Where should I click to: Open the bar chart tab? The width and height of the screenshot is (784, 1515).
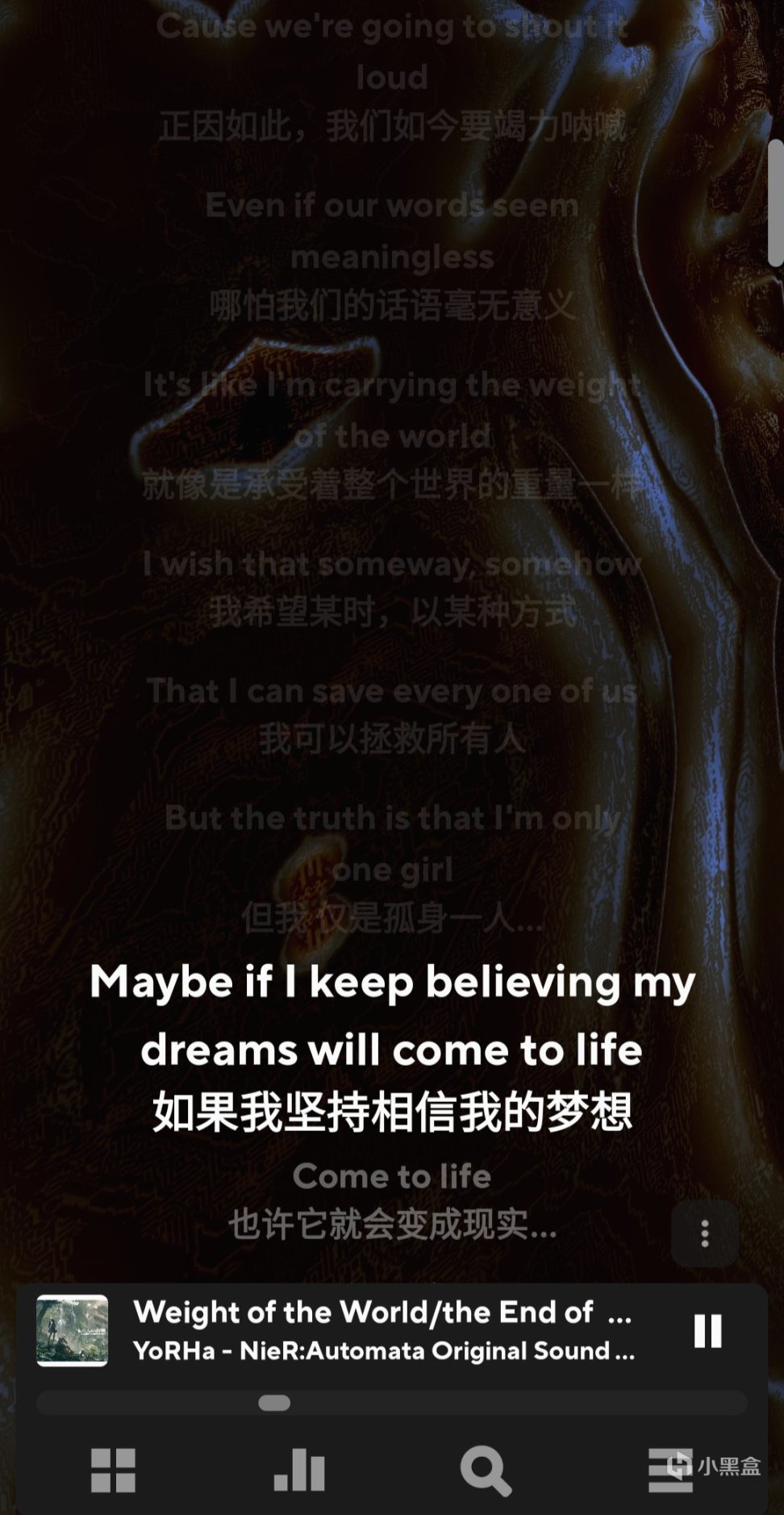point(299,1469)
